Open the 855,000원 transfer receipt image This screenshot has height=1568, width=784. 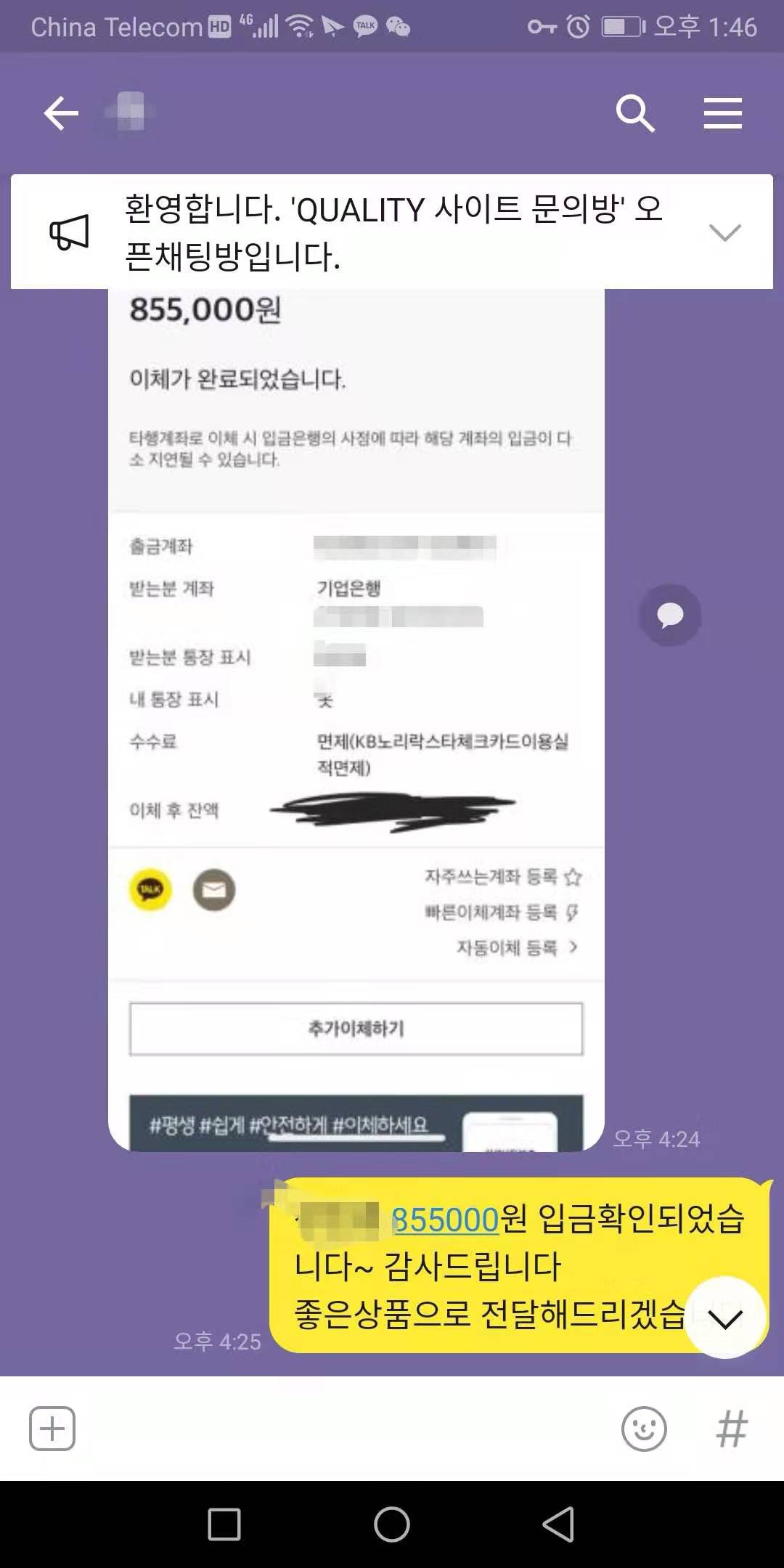click(x=356, y=719)
